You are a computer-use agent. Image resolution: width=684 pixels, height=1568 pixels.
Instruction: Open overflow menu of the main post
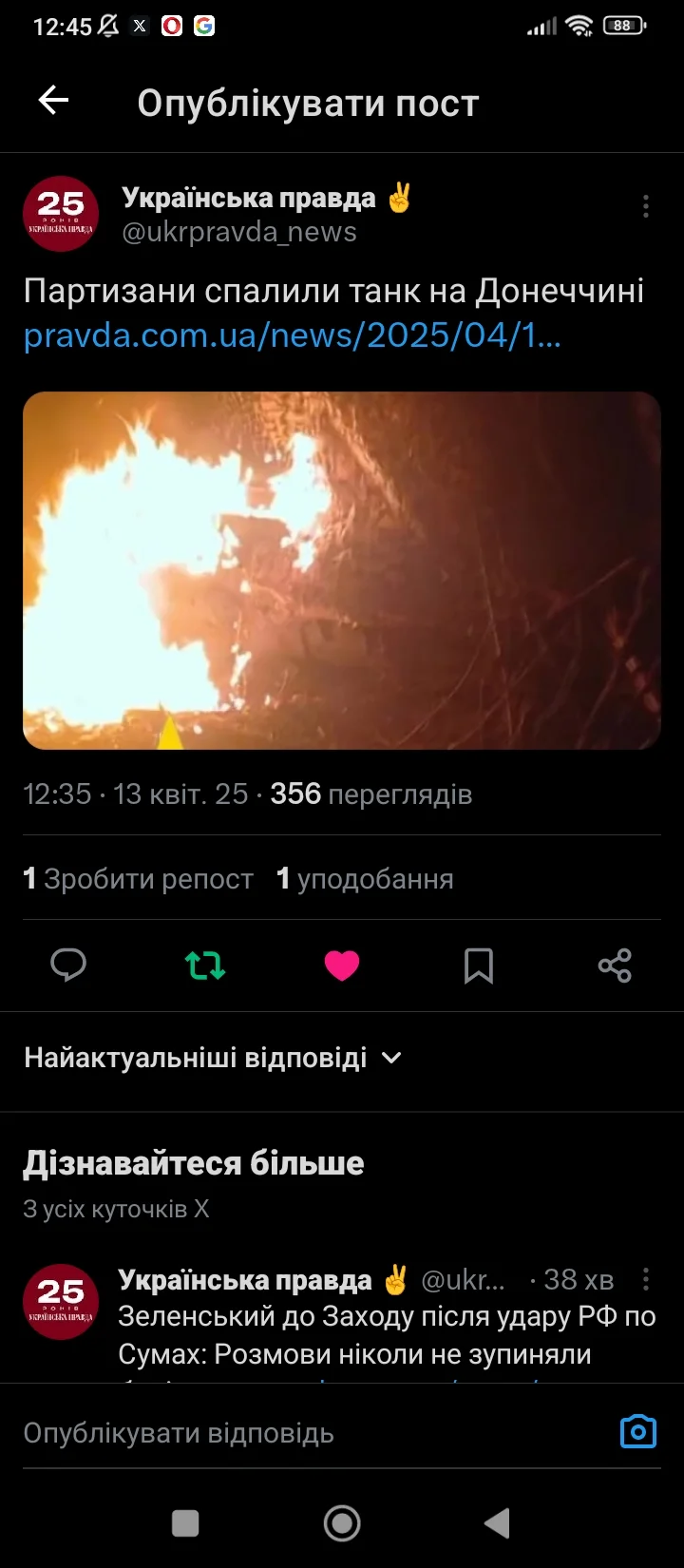click(x=646, y=206)
